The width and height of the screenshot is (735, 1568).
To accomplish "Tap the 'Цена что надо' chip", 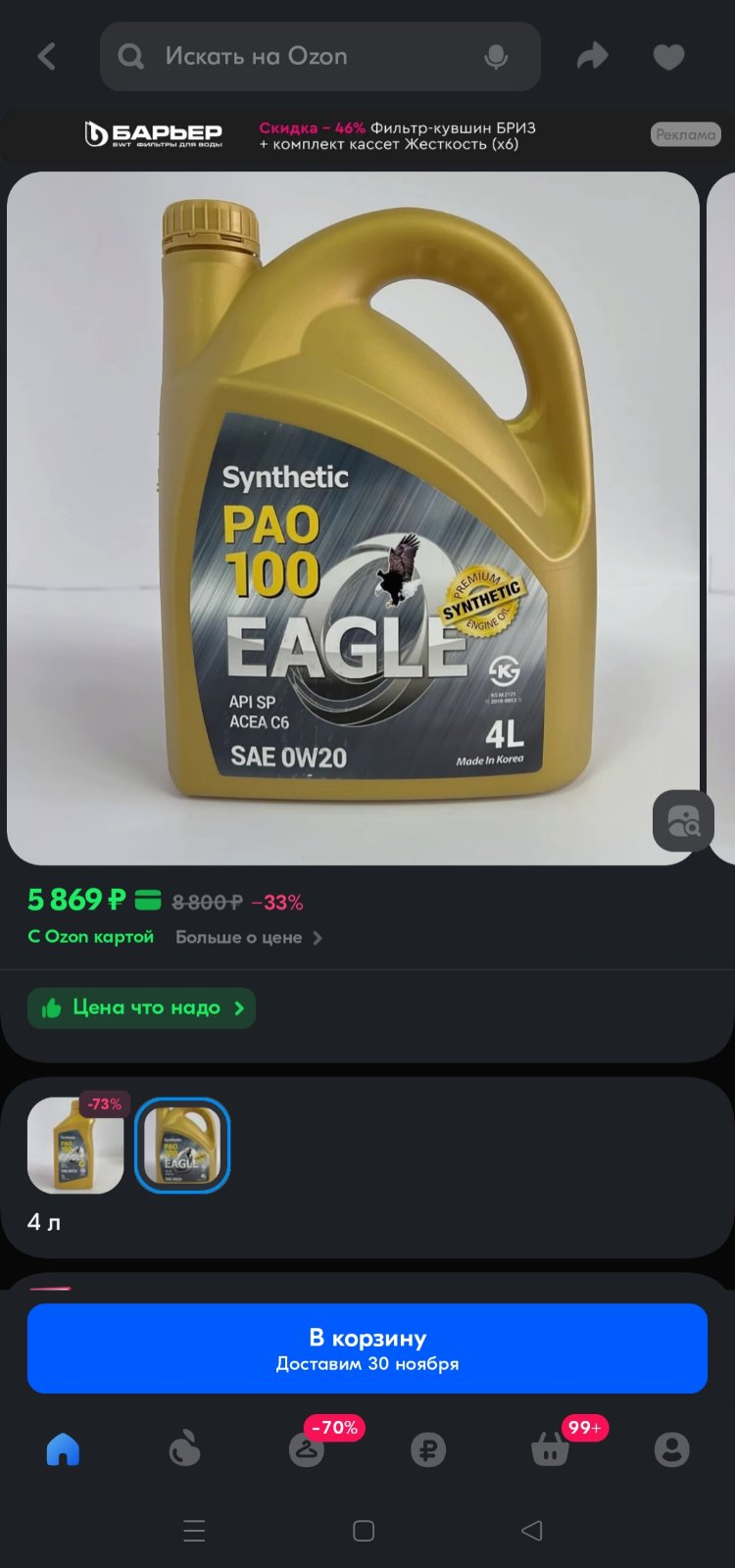I will [x=141, y=1008].
